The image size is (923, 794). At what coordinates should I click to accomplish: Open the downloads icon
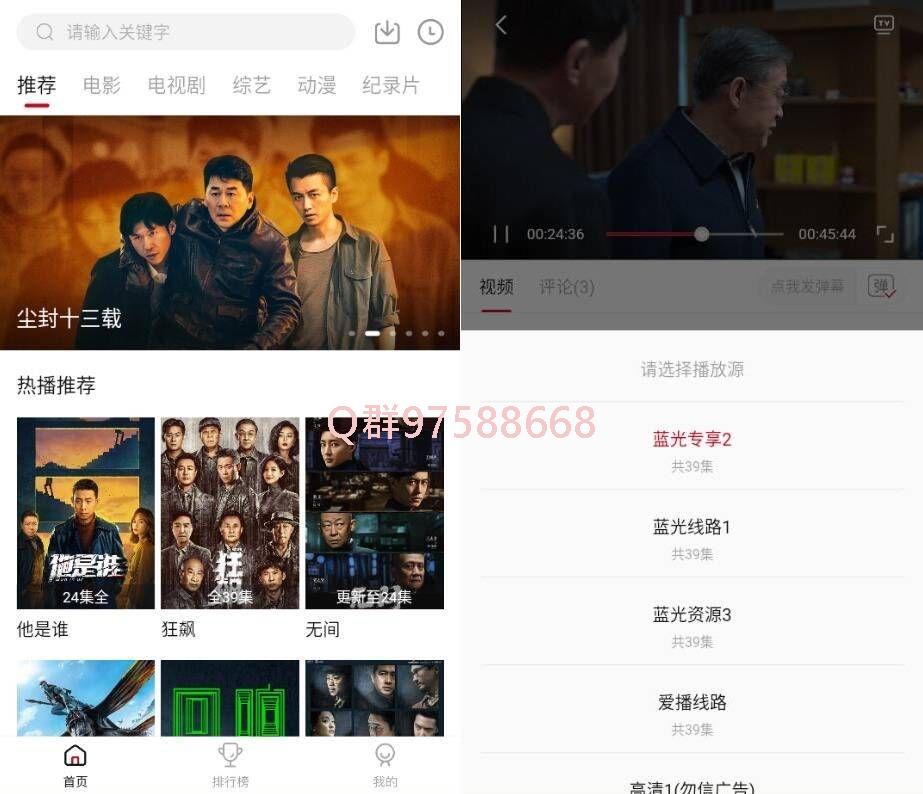(387, 32)
